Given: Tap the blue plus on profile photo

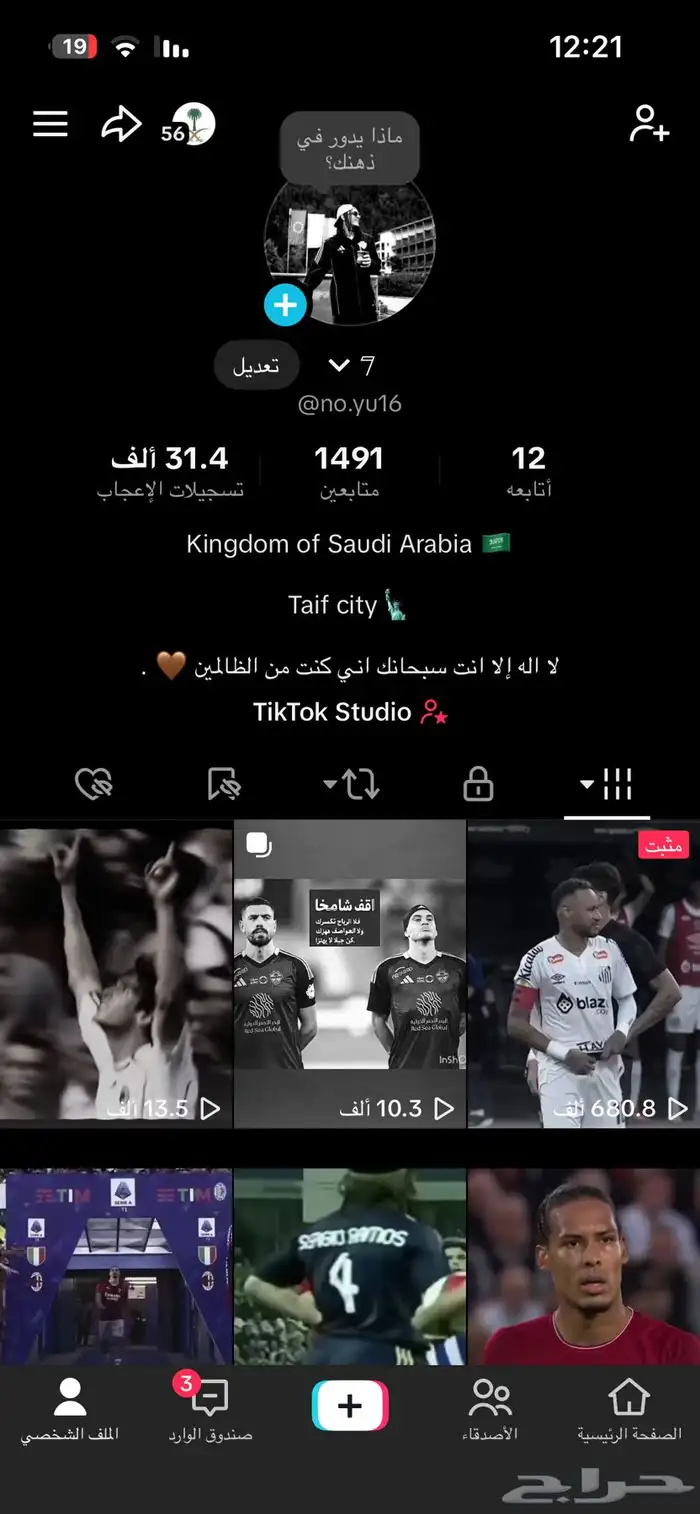Looking at the screenshot, I should pos(285,305).
